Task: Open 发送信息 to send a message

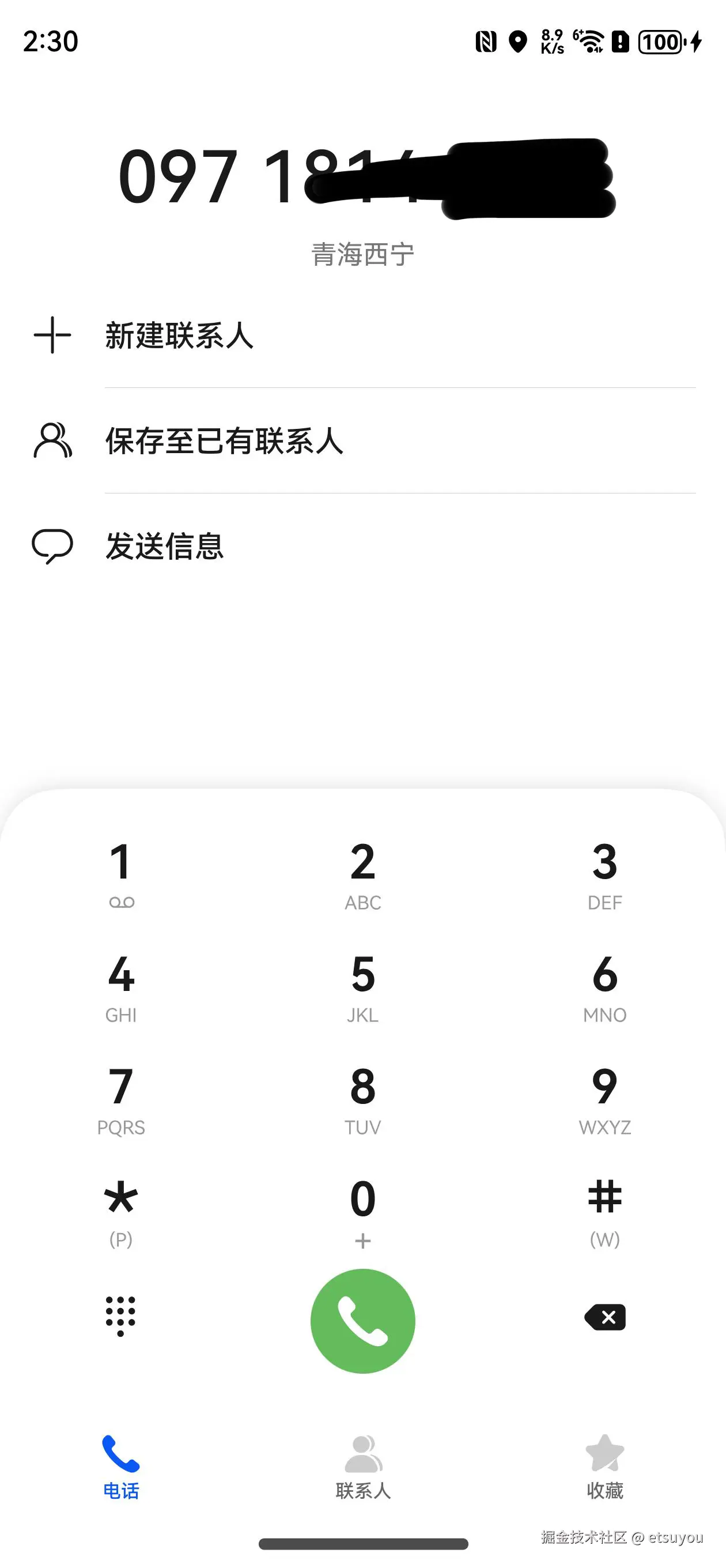Action: tap(164, 546)
